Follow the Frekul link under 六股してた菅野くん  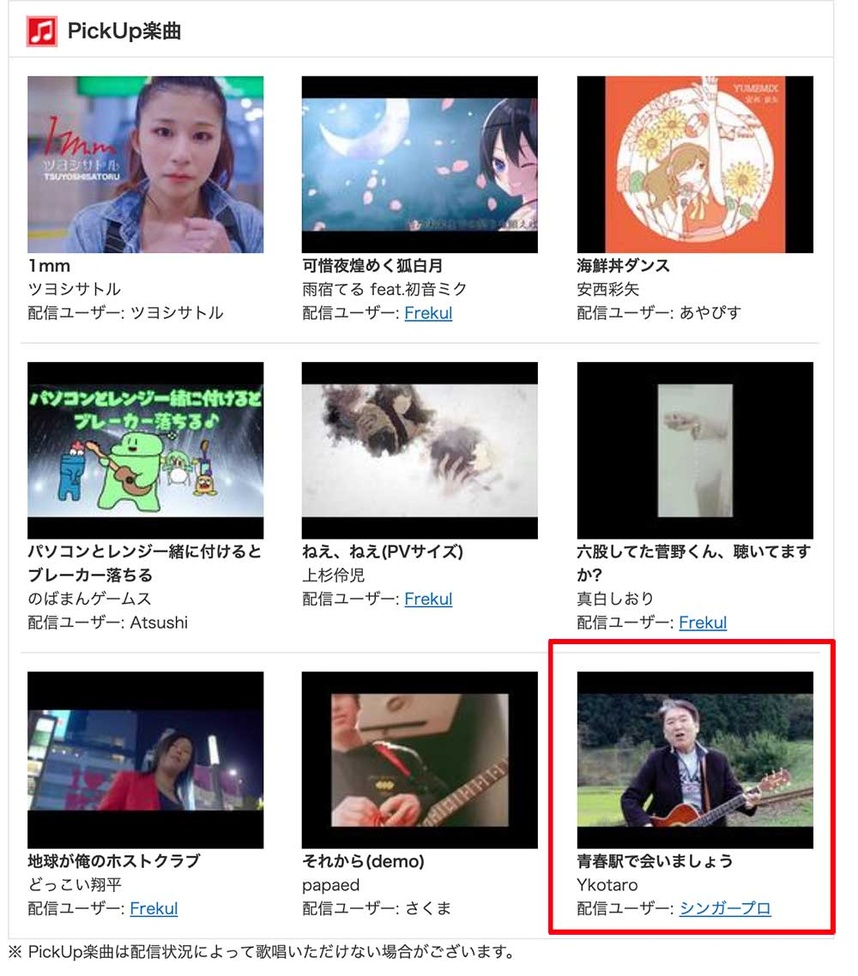coord(703,622)
